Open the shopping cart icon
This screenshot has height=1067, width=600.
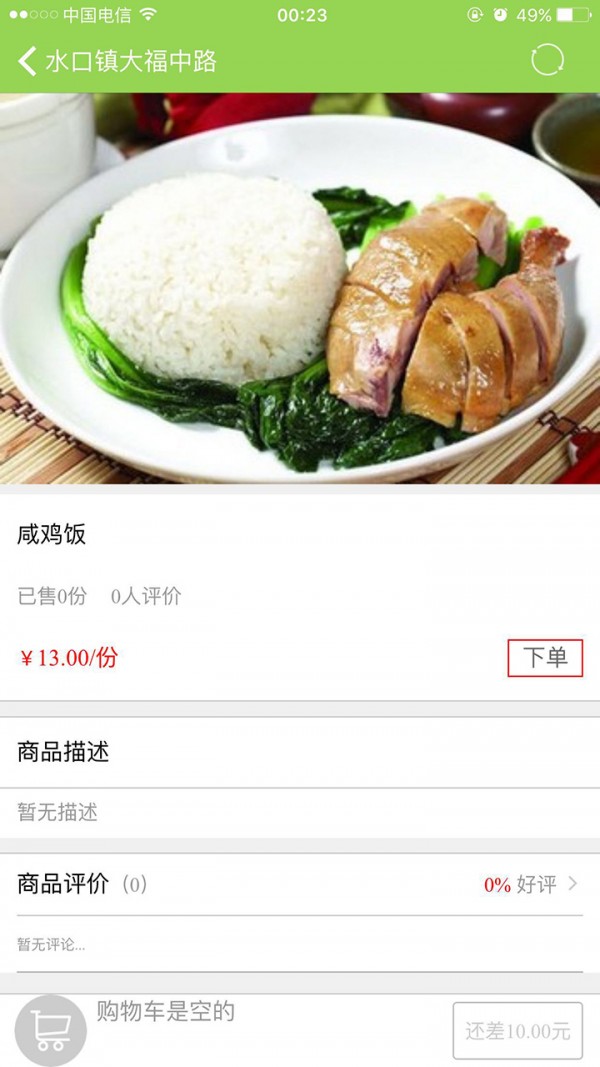coord(50,1030)
